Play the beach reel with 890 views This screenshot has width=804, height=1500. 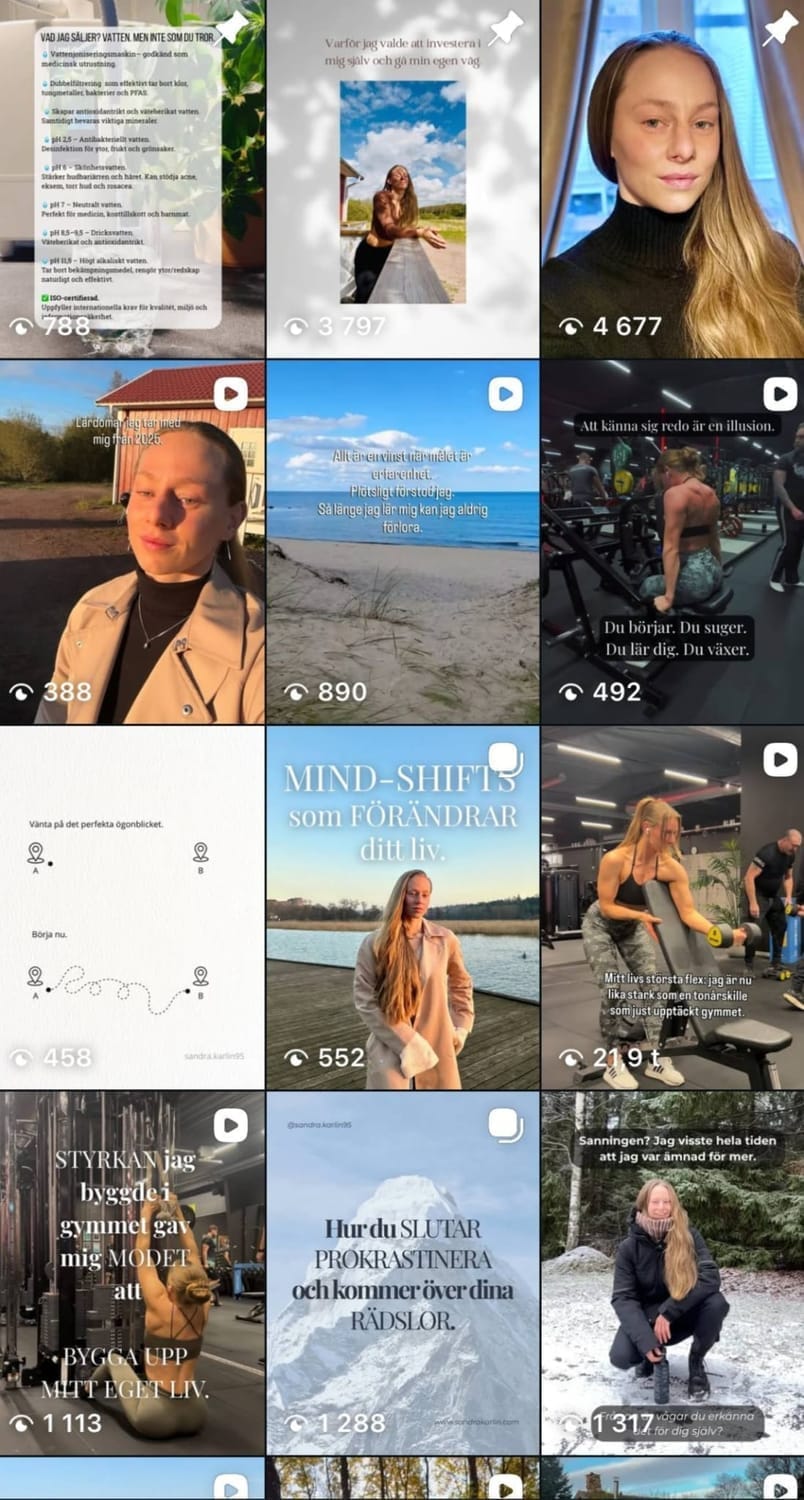[x=402, y=543]
